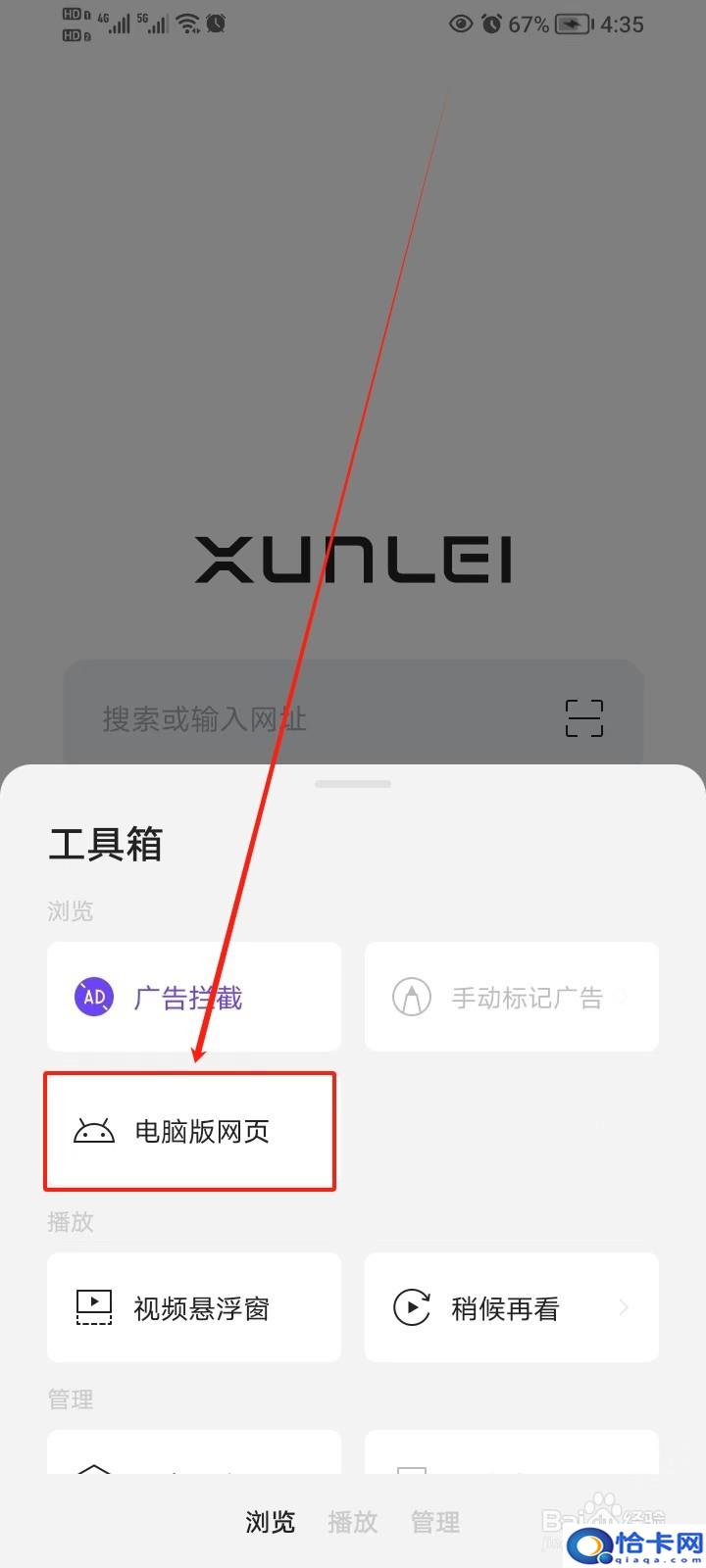
Task: Tap the 搜索或输入网址 search field
Action: tap(353, 718)
